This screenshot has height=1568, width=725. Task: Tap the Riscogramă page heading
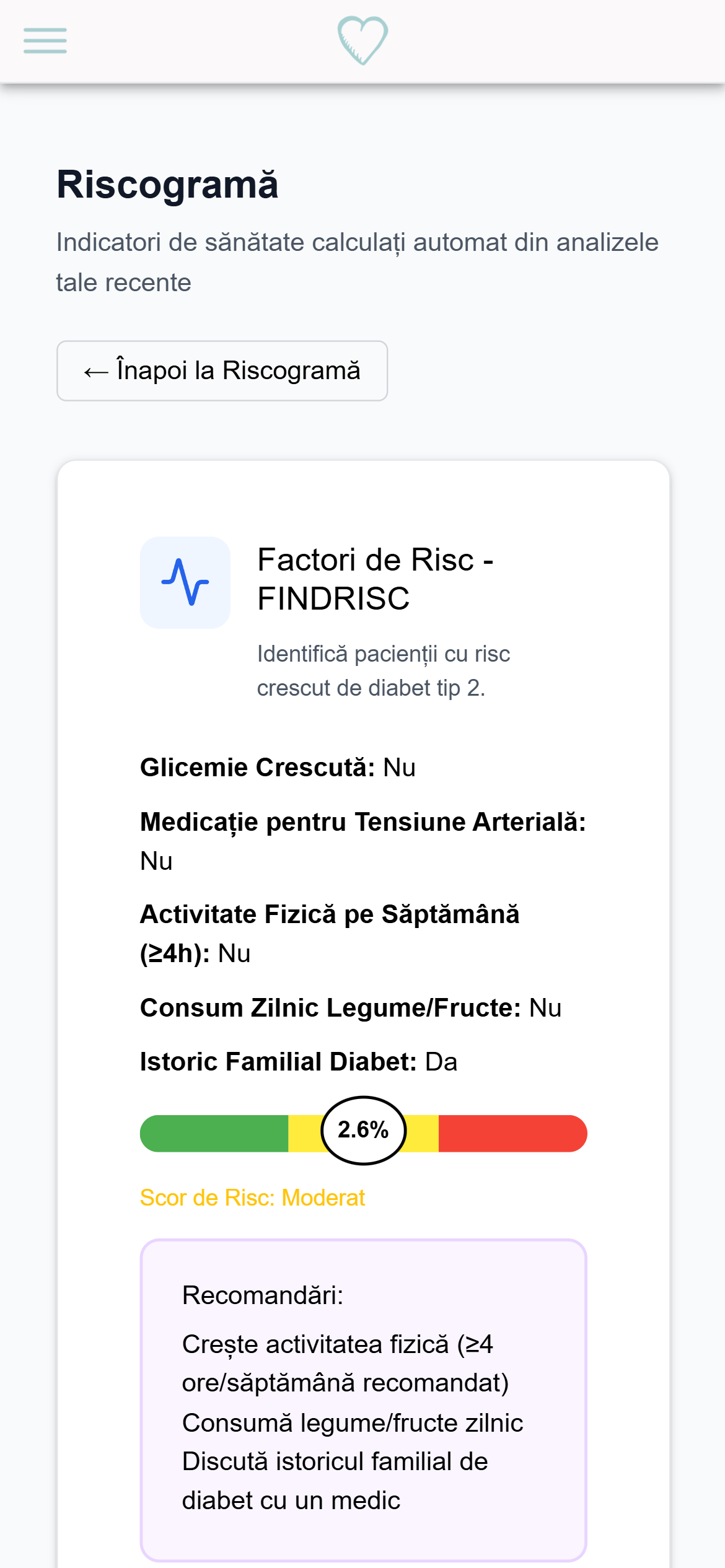click(169, 185)
